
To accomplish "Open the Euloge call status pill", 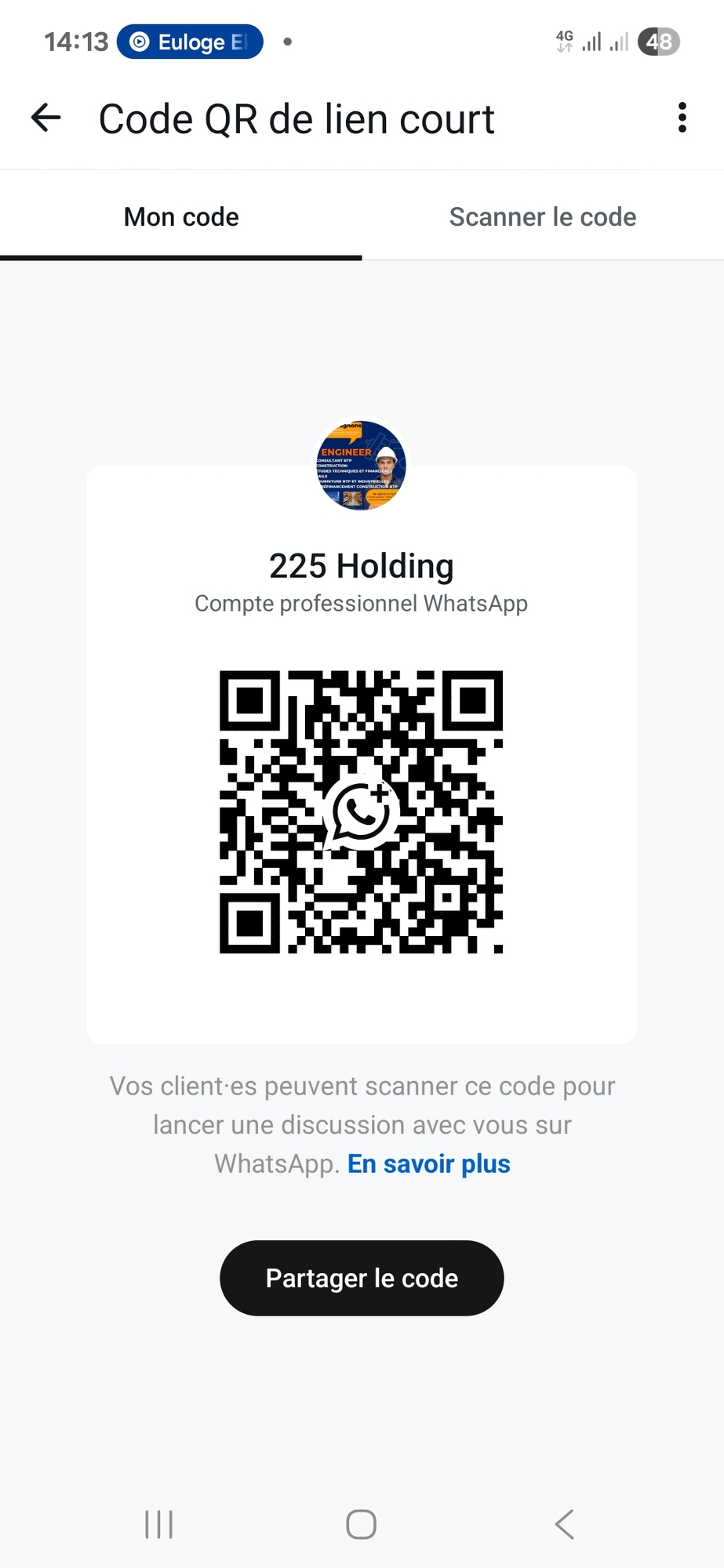I will pos(190,42).
